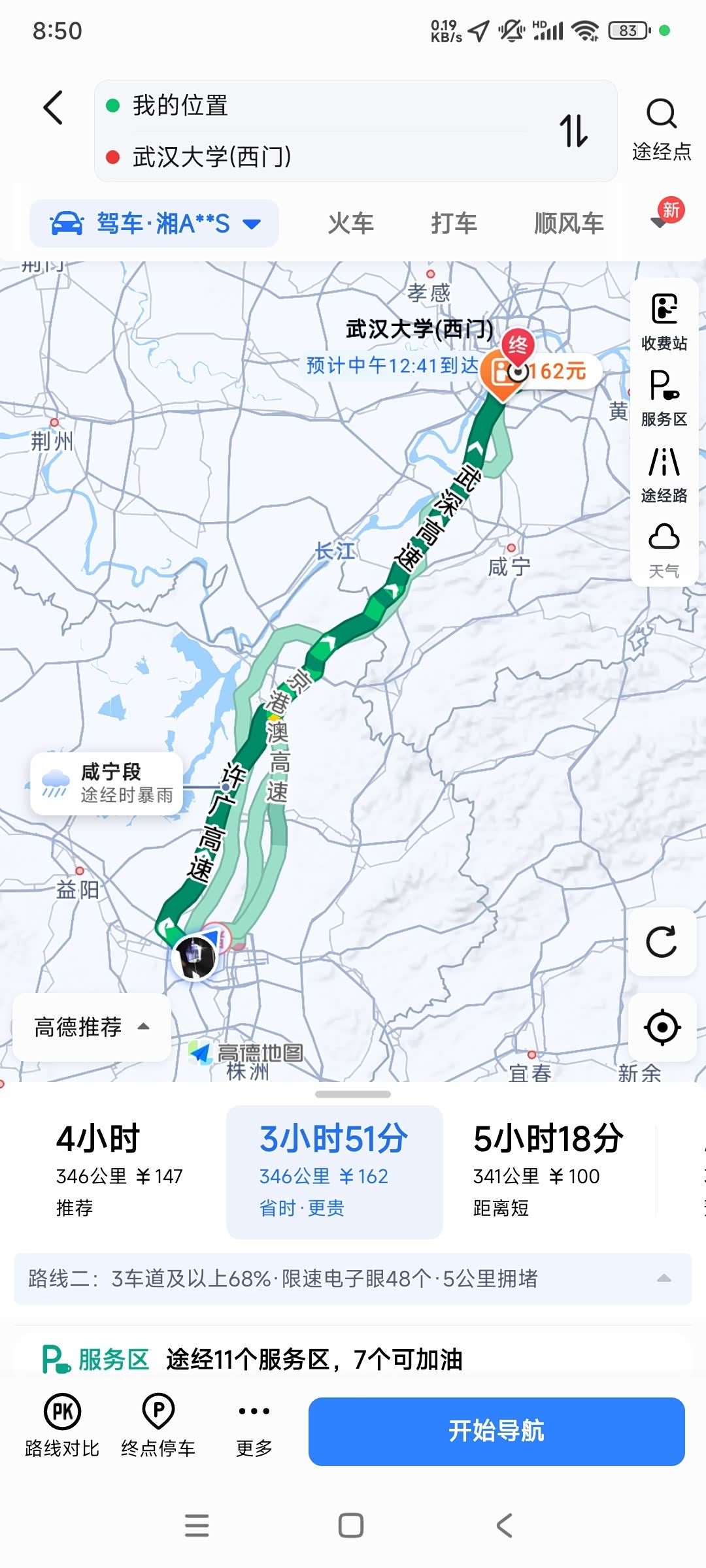
Task: Switch to the 顺风车 tab
Action: [569, 223]
